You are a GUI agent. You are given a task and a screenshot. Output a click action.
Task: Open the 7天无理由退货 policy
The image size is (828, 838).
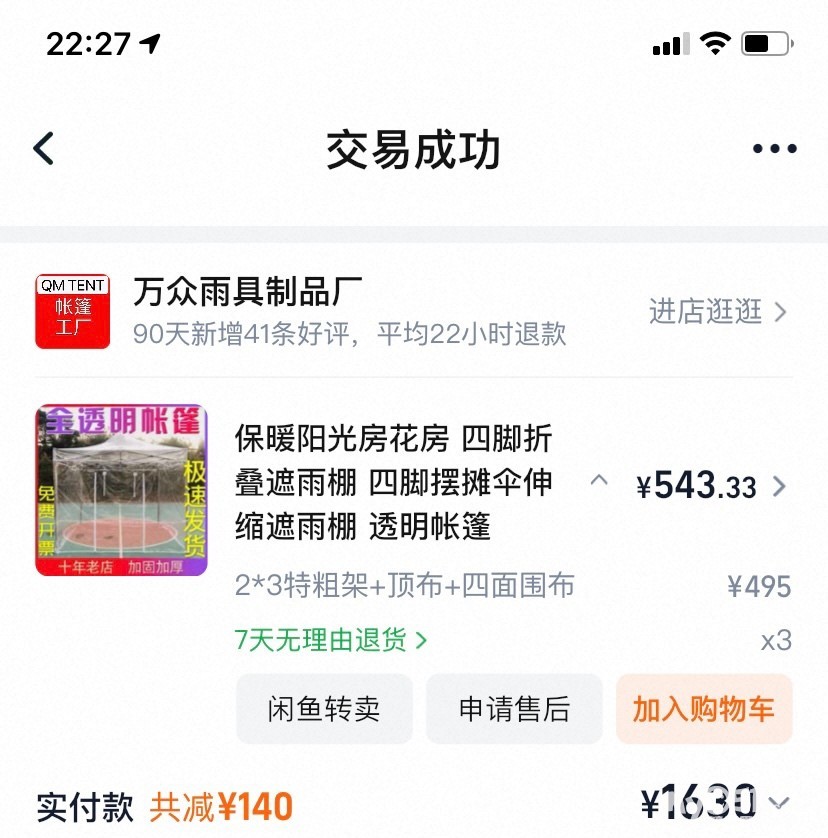pyautogui.click(x=331, y=640)
